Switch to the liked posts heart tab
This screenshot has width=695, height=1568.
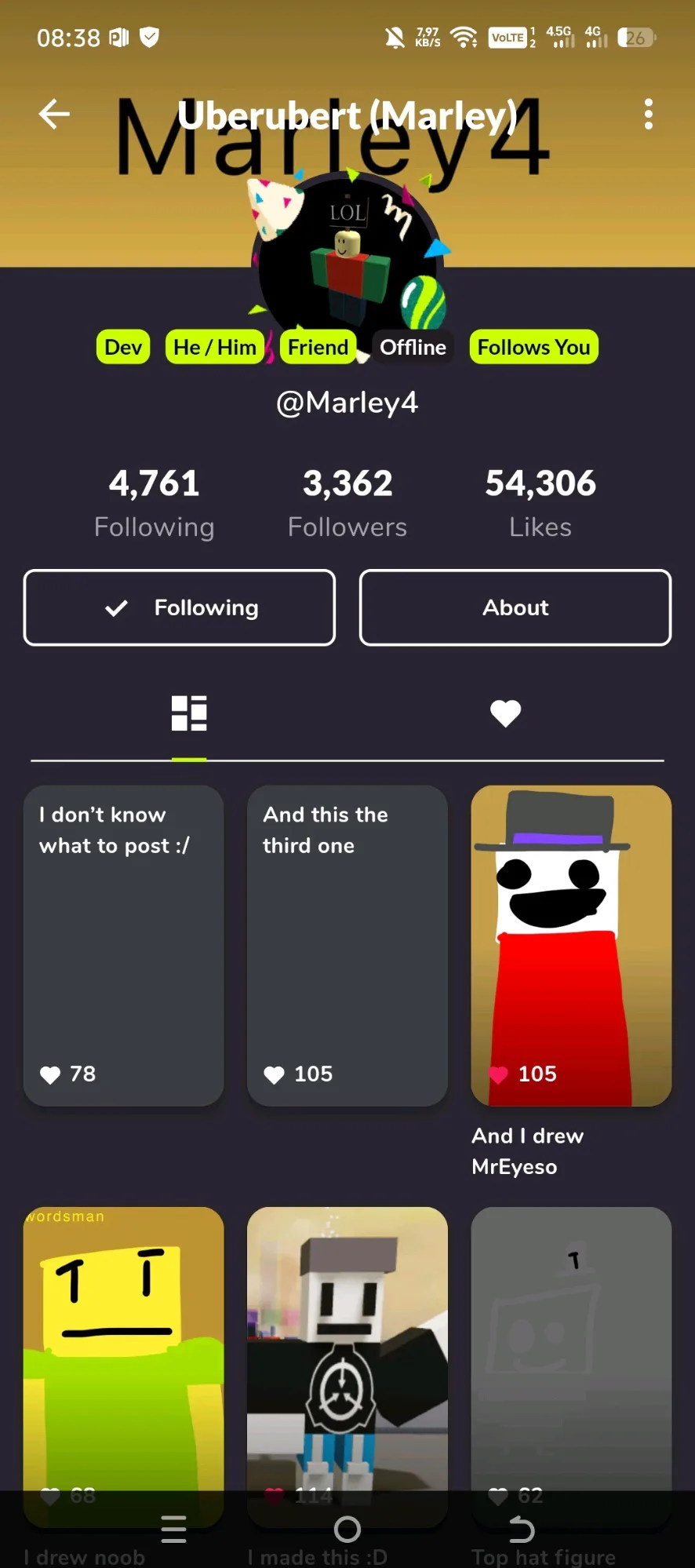505,713
